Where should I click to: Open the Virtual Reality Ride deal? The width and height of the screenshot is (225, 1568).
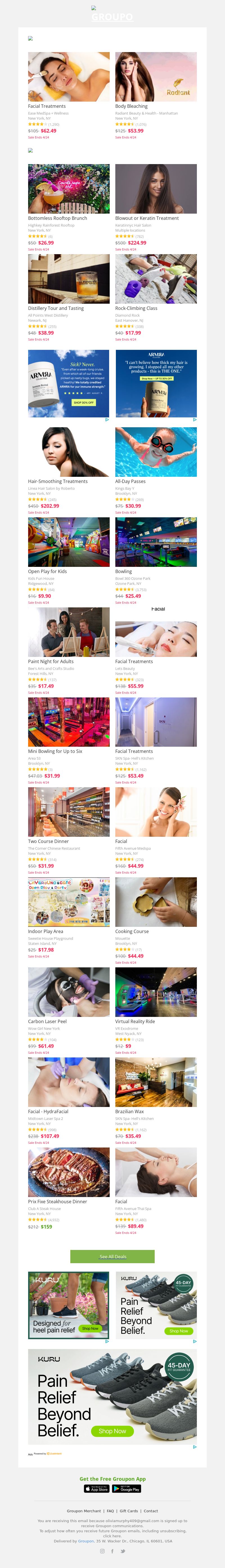(156, 992)
